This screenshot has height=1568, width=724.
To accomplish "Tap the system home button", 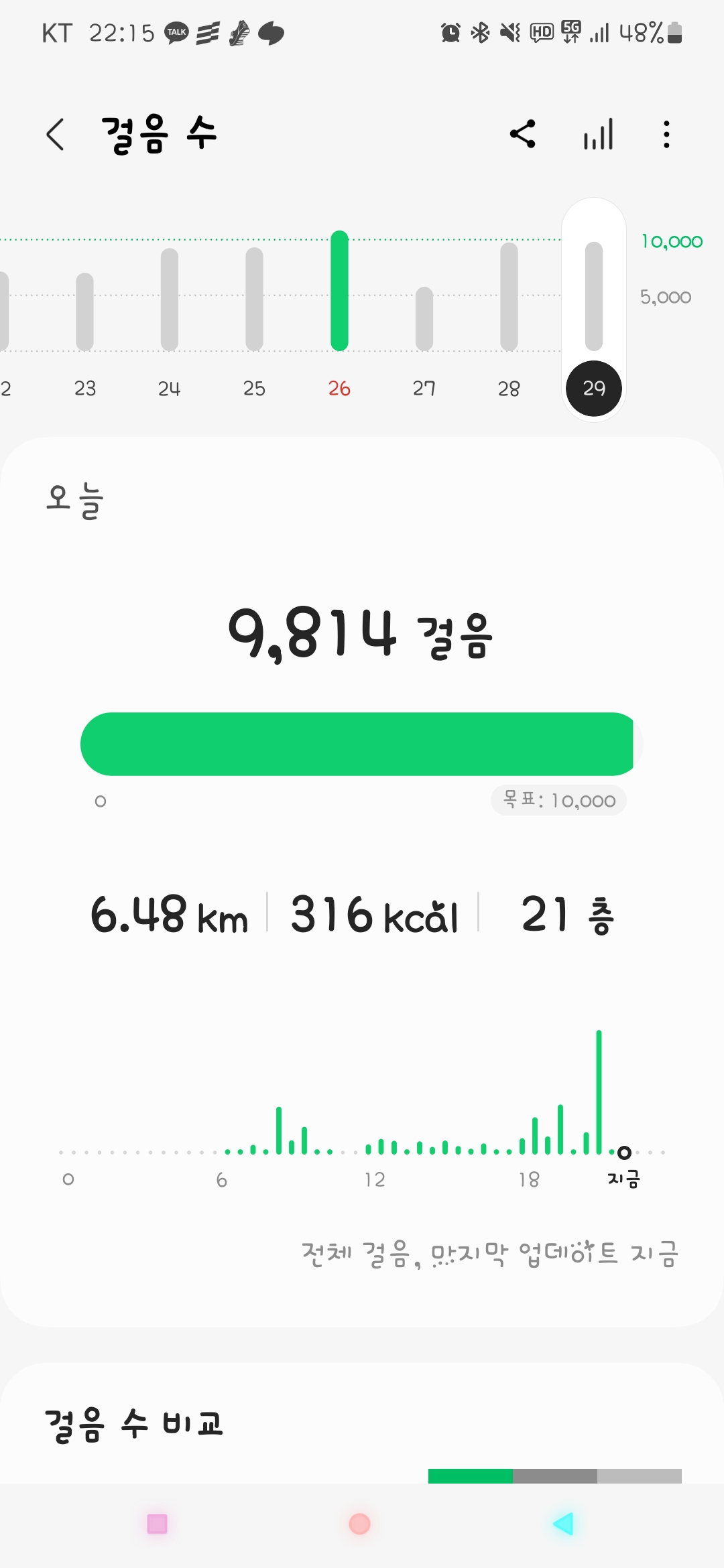I will (360, 1524).
